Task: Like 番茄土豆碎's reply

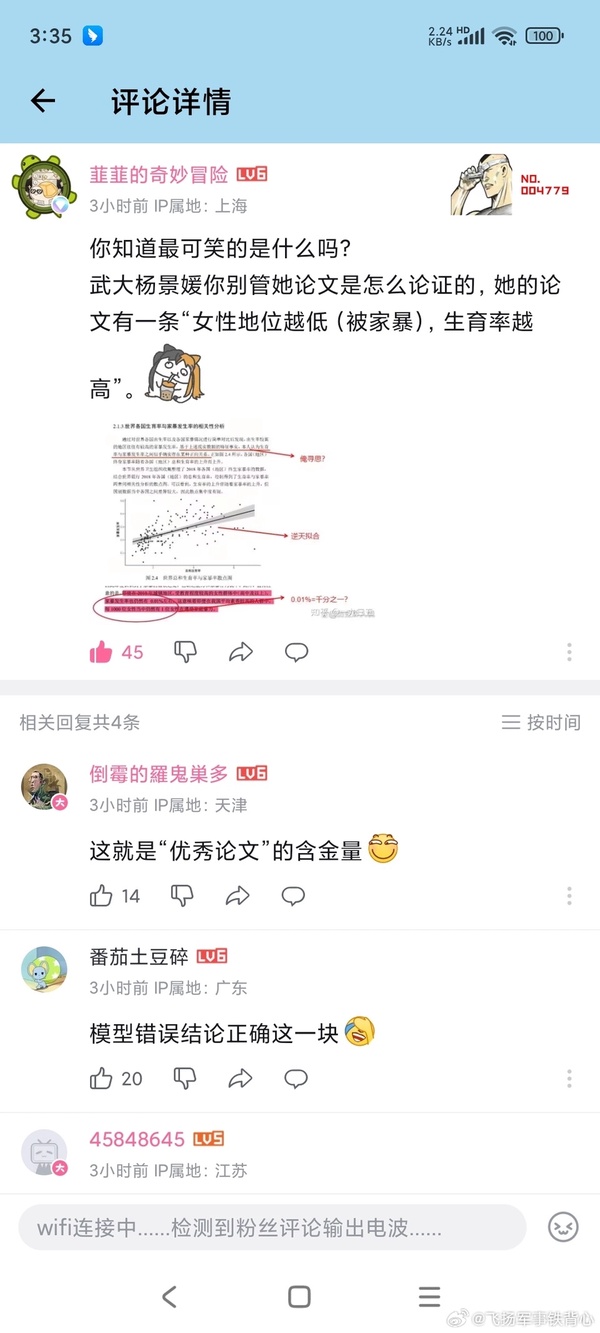Action: pos(102,1078)
